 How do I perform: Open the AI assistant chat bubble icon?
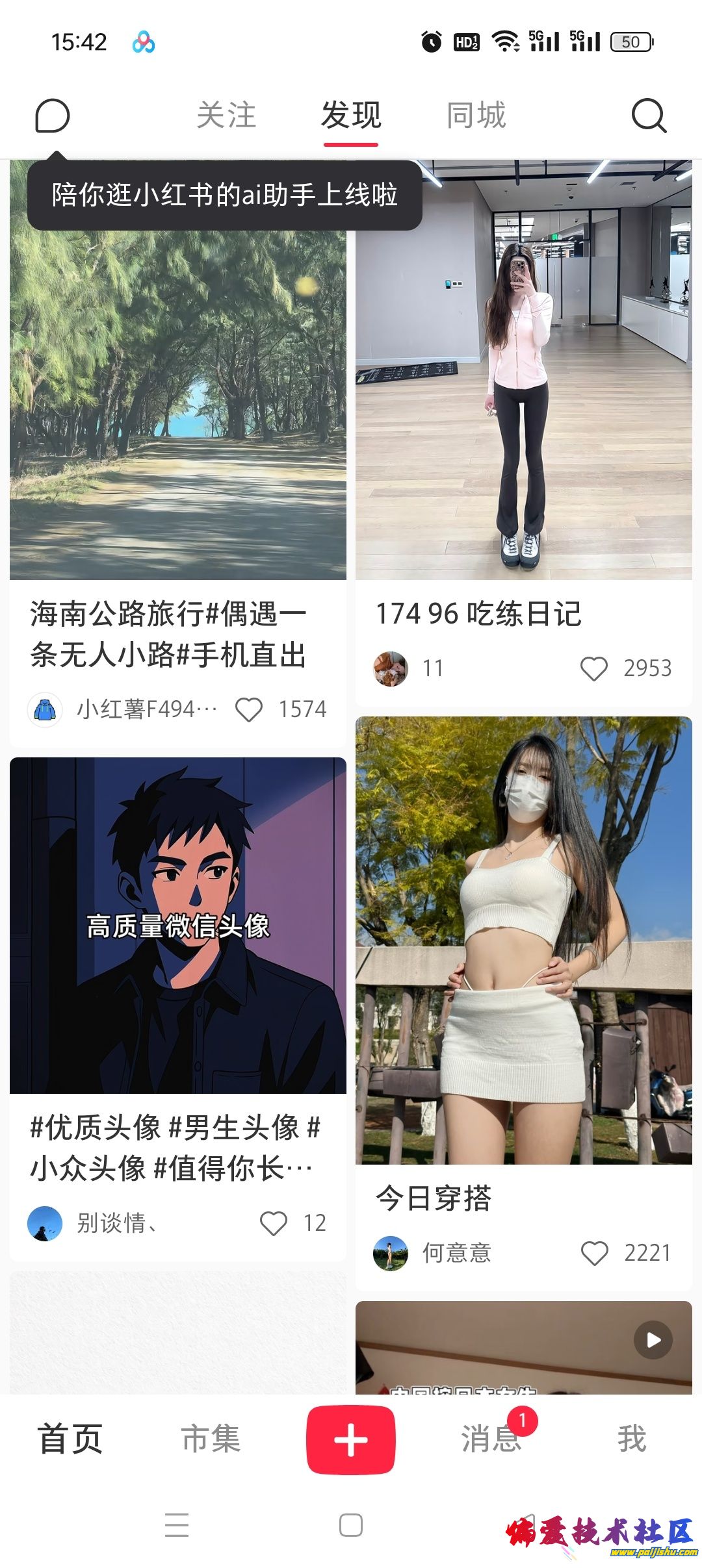point(53,116)
